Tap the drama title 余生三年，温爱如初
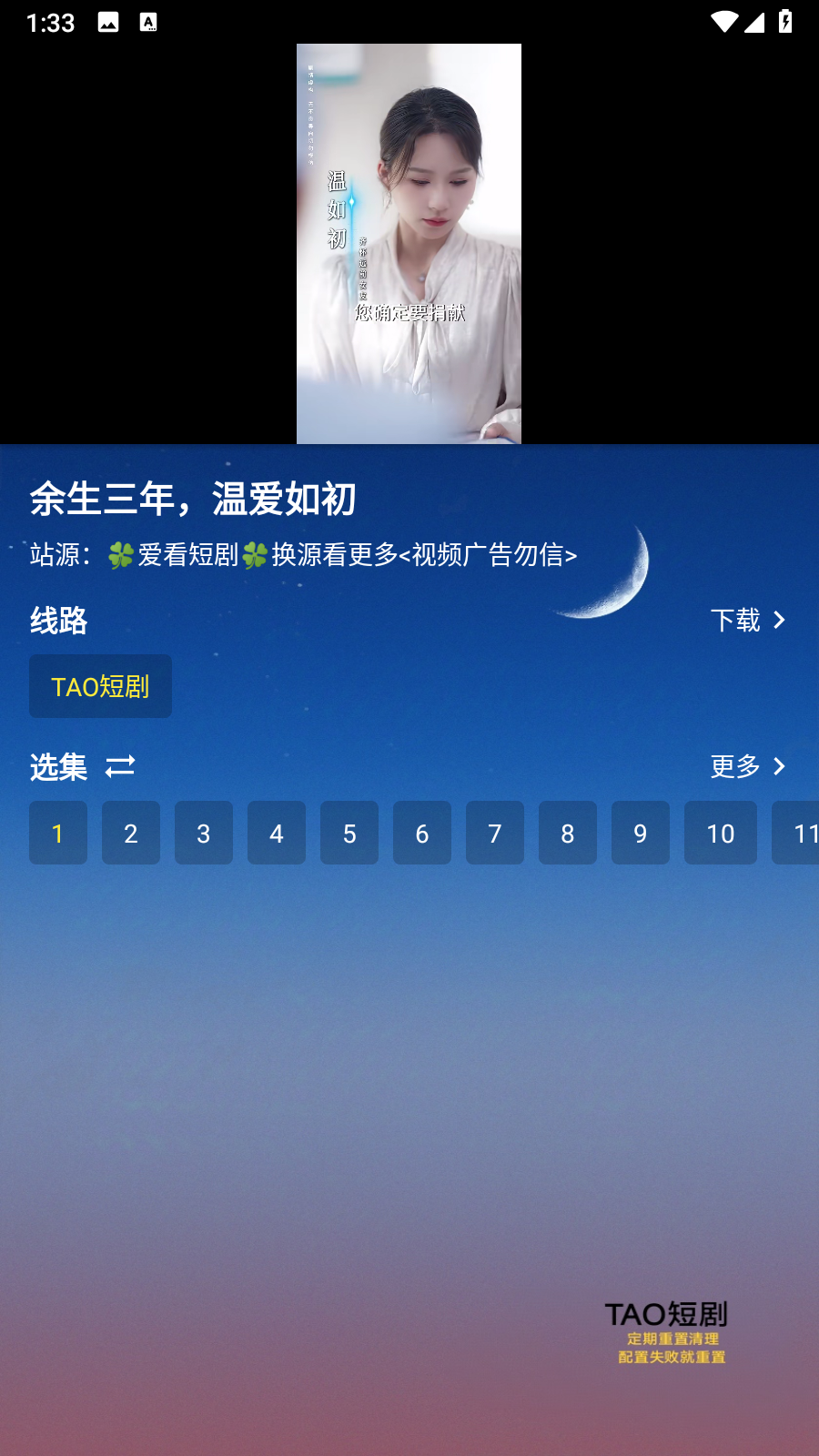 194,499
